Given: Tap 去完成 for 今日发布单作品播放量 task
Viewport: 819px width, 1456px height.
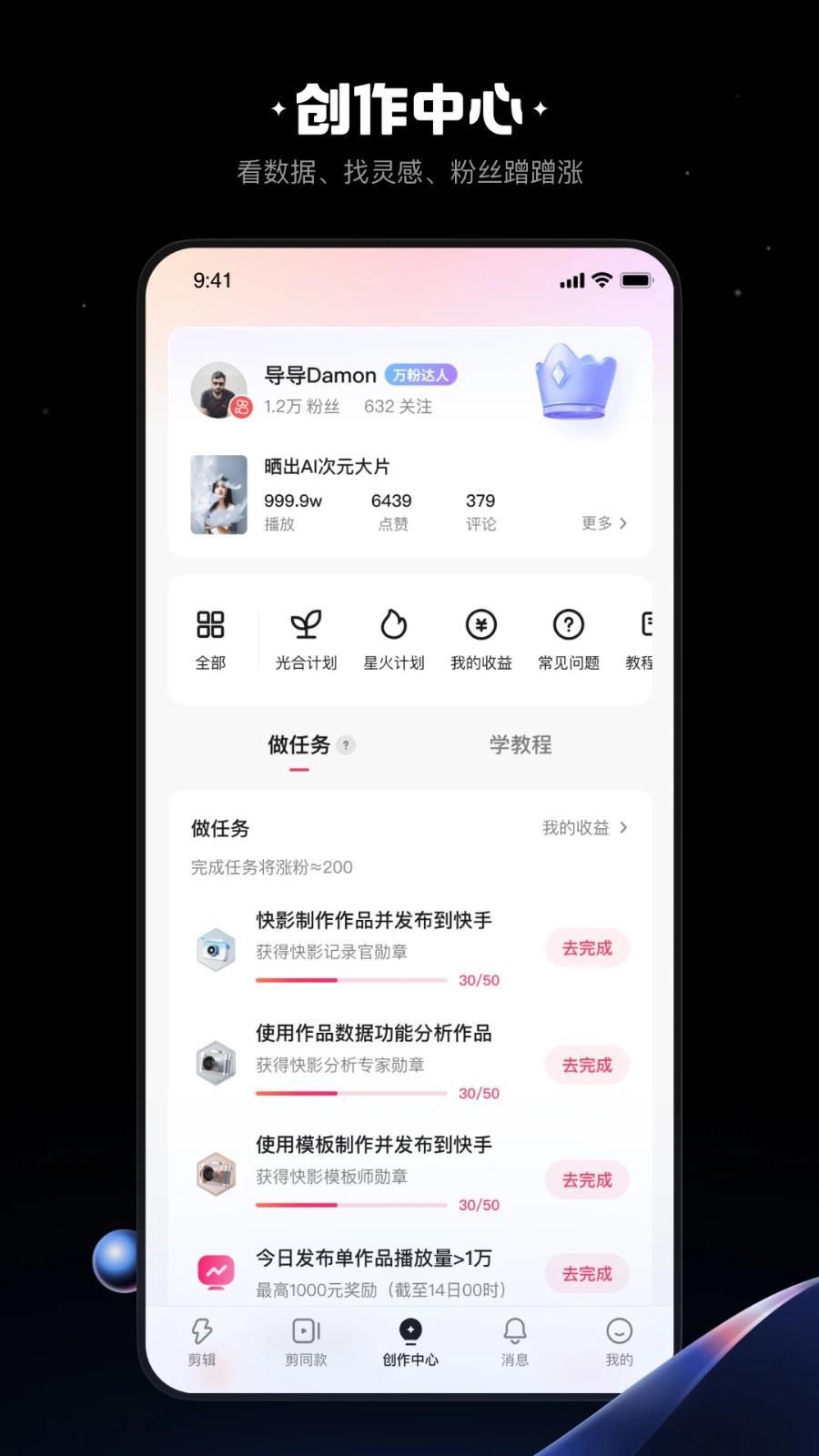Looking at the screenshot, I should coord(586,1273).
